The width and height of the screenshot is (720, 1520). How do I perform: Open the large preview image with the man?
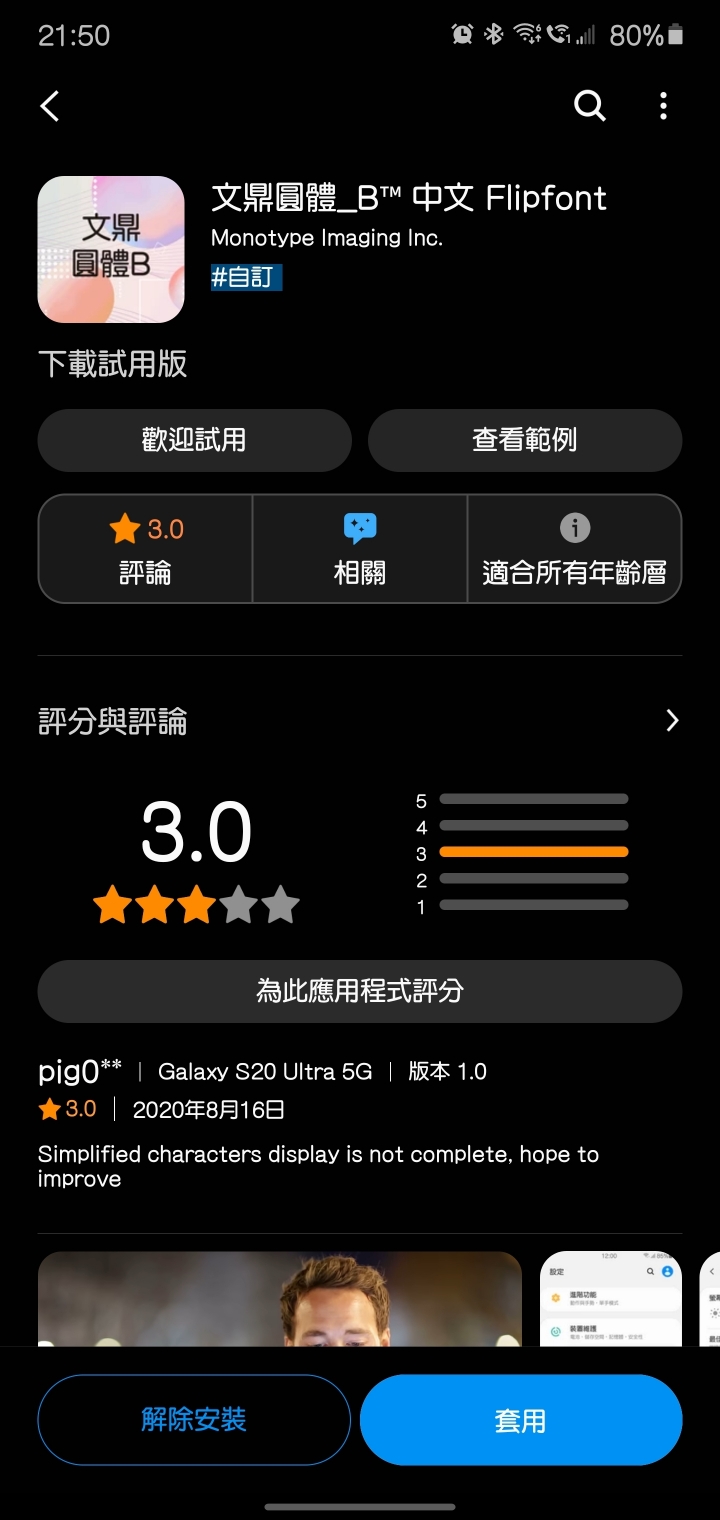(x=280, y=1298)
